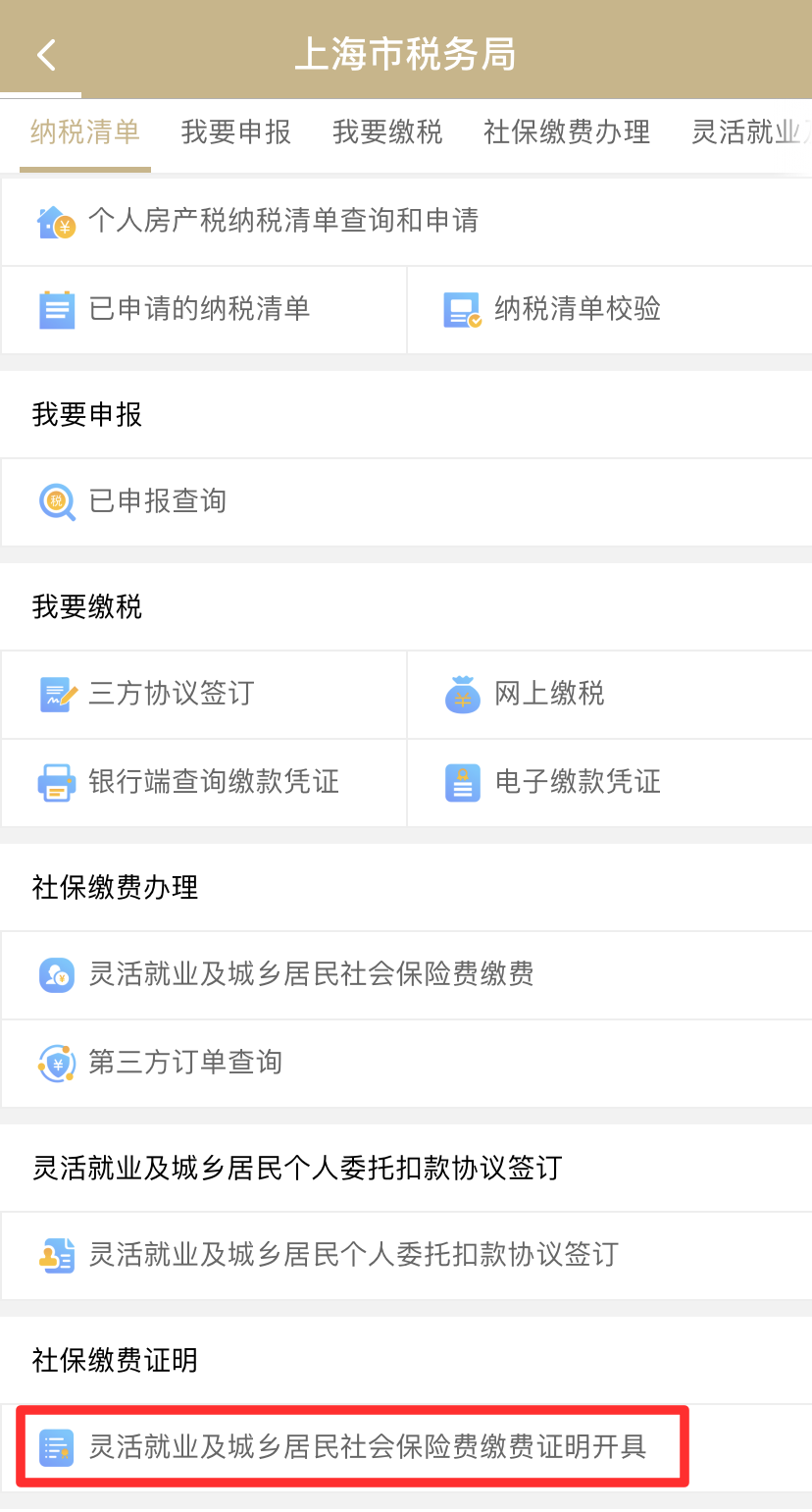Screen dimensions: 812x1512
Task: Click the magnifier tax icon for 已申报查询
Action: (56, 501)
